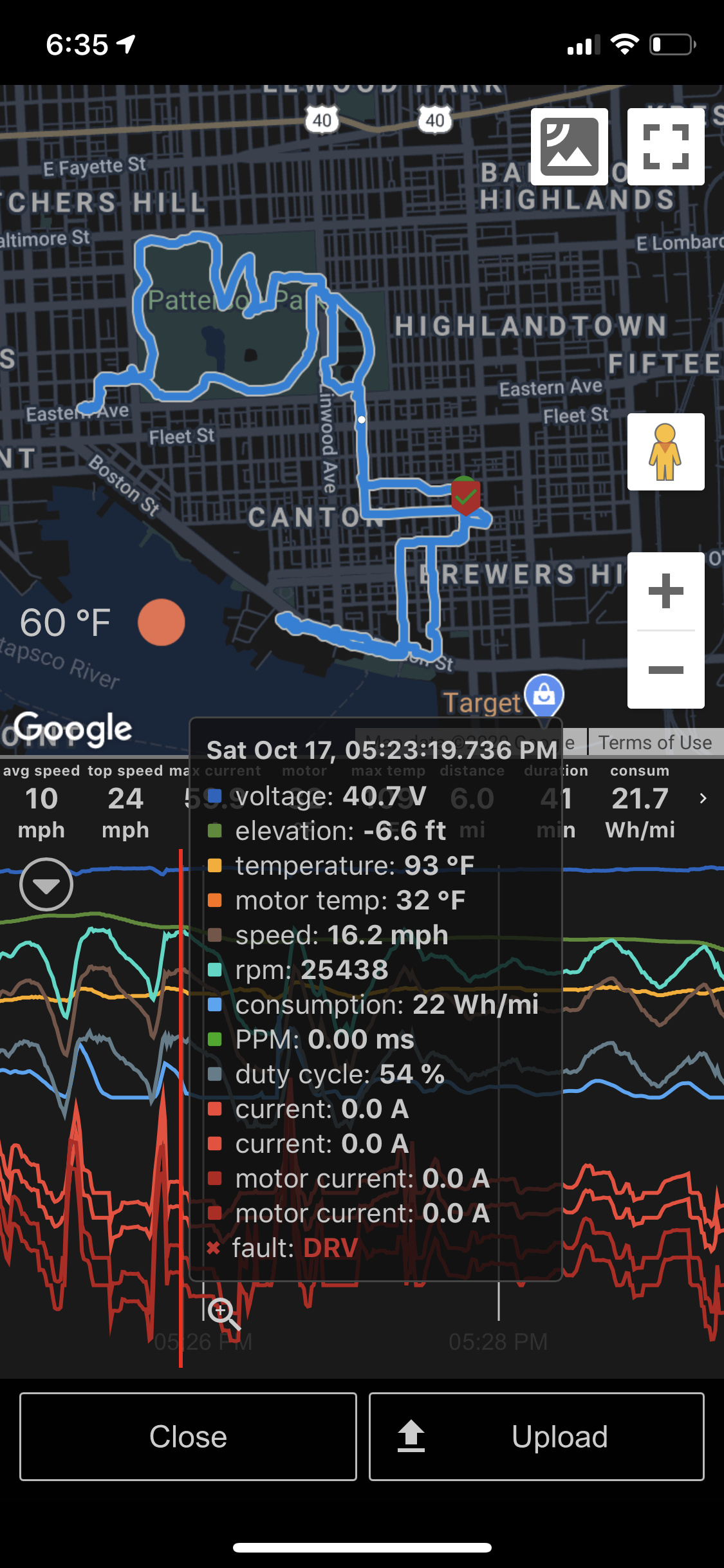Viewport: 724px width, 1568px height.
Task: Close the ride log
Action: [x=188, y=1437]
